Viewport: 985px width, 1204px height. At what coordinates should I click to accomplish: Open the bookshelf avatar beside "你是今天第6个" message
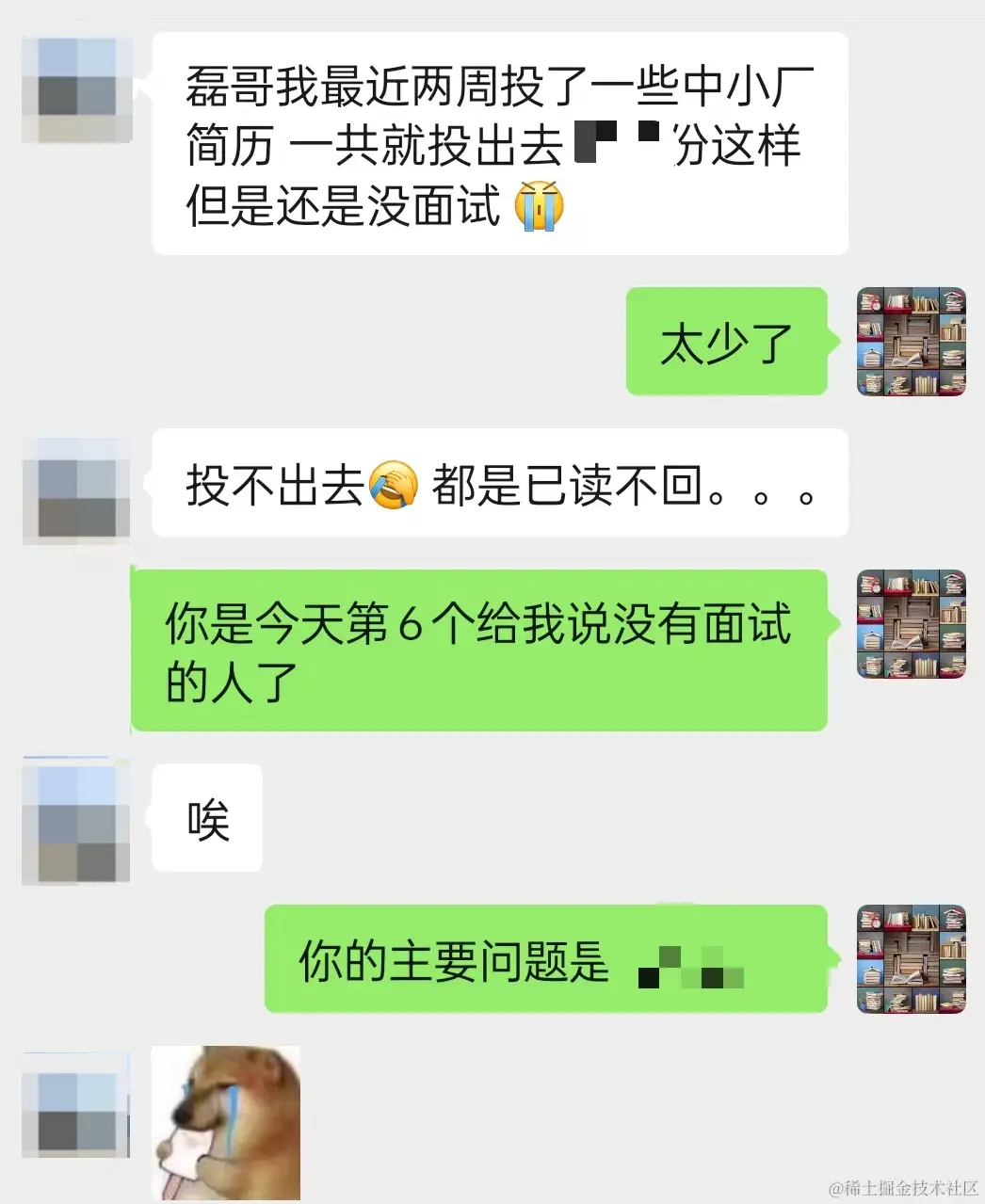[912, 624]
